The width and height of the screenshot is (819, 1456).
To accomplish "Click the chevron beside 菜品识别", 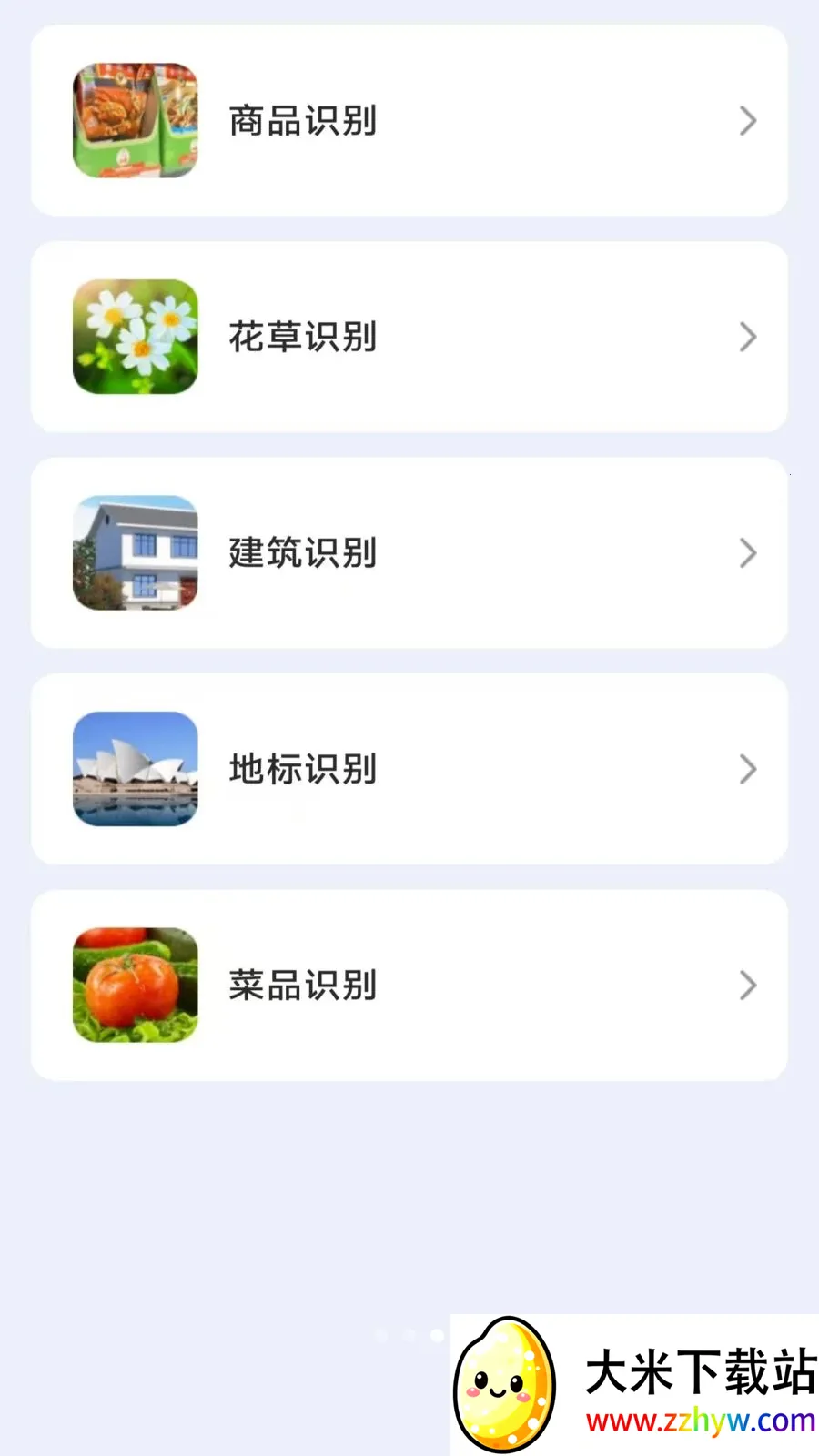I will [x=748, y=985].
